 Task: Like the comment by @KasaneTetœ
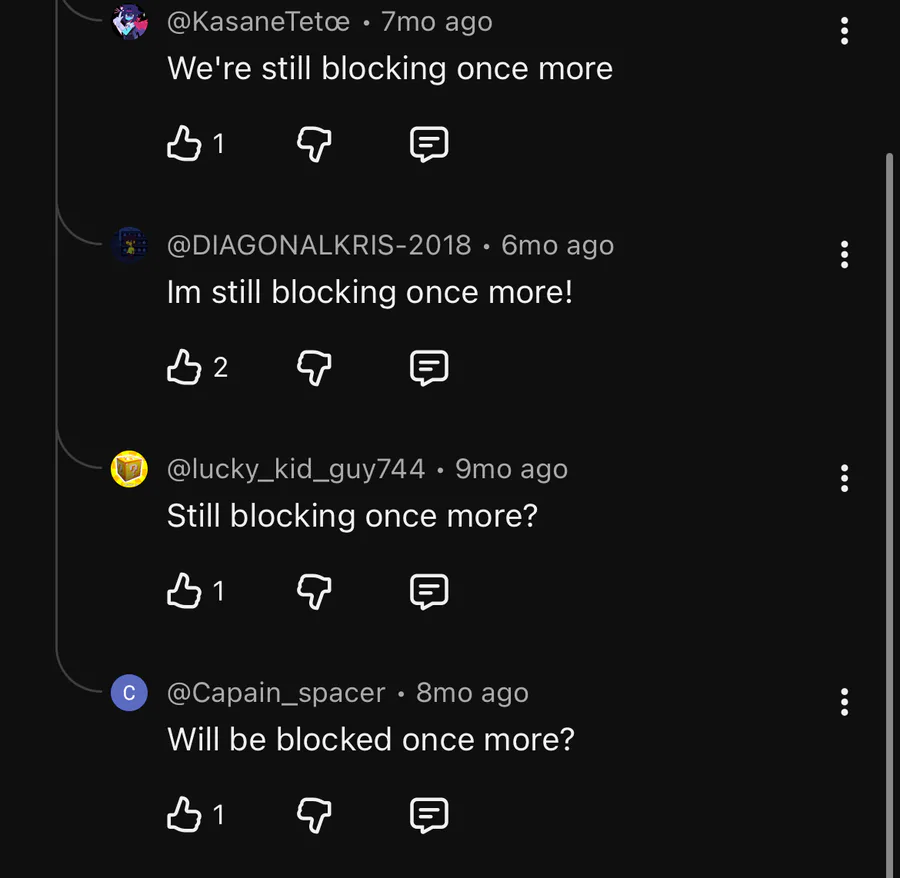(184, 145)
